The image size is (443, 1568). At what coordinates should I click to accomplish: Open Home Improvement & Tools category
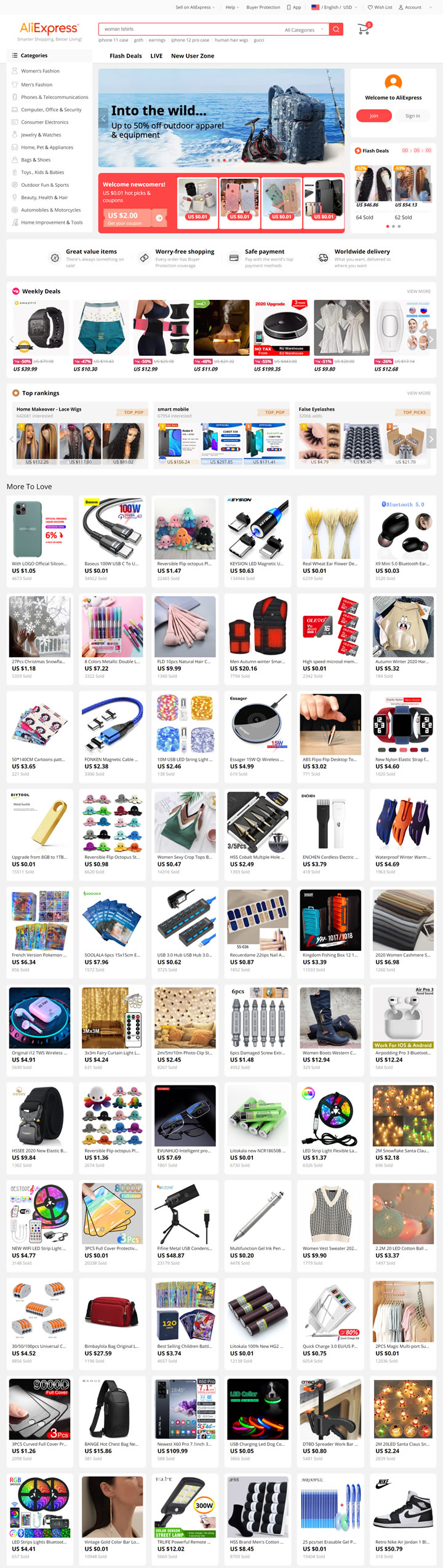[x=52, y=223]
